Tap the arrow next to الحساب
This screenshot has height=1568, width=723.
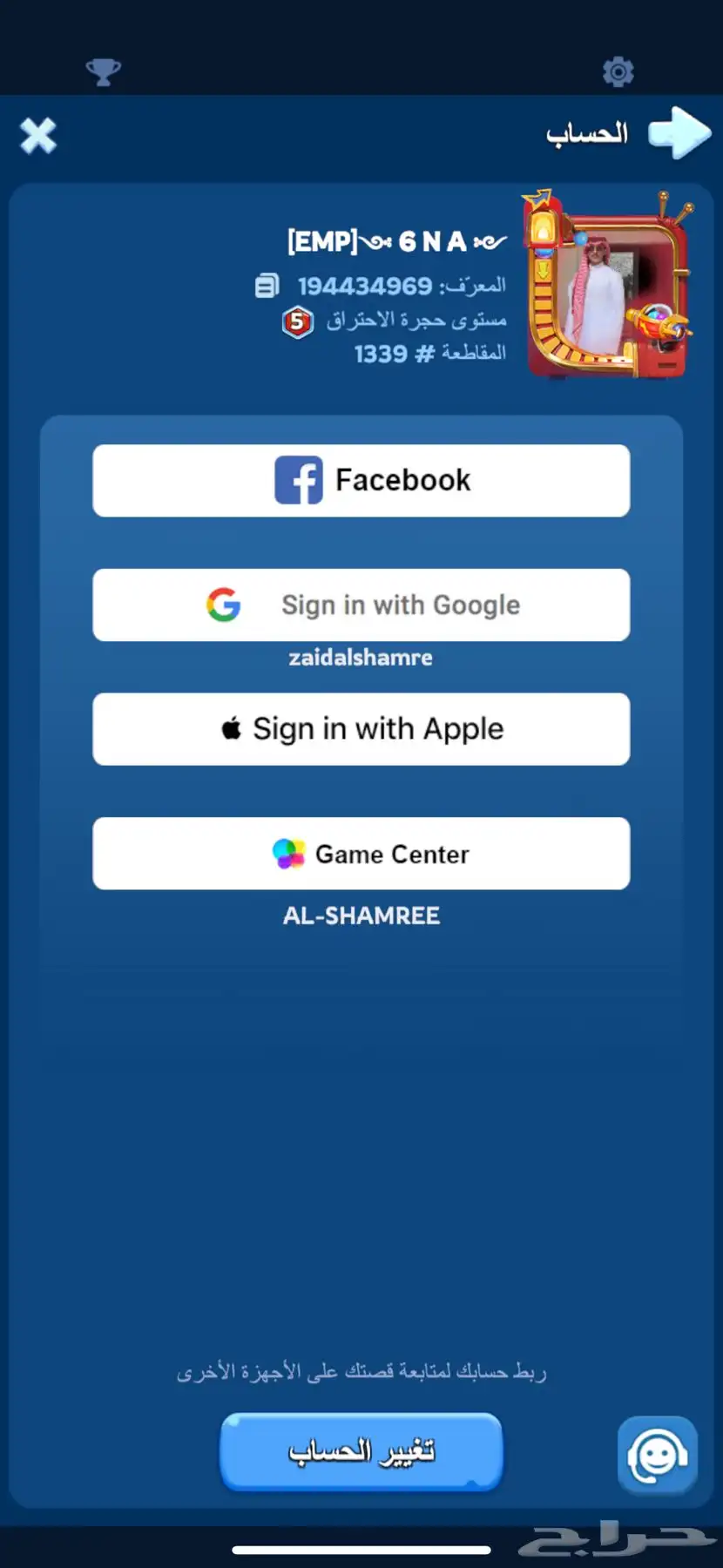pos(680,133)
